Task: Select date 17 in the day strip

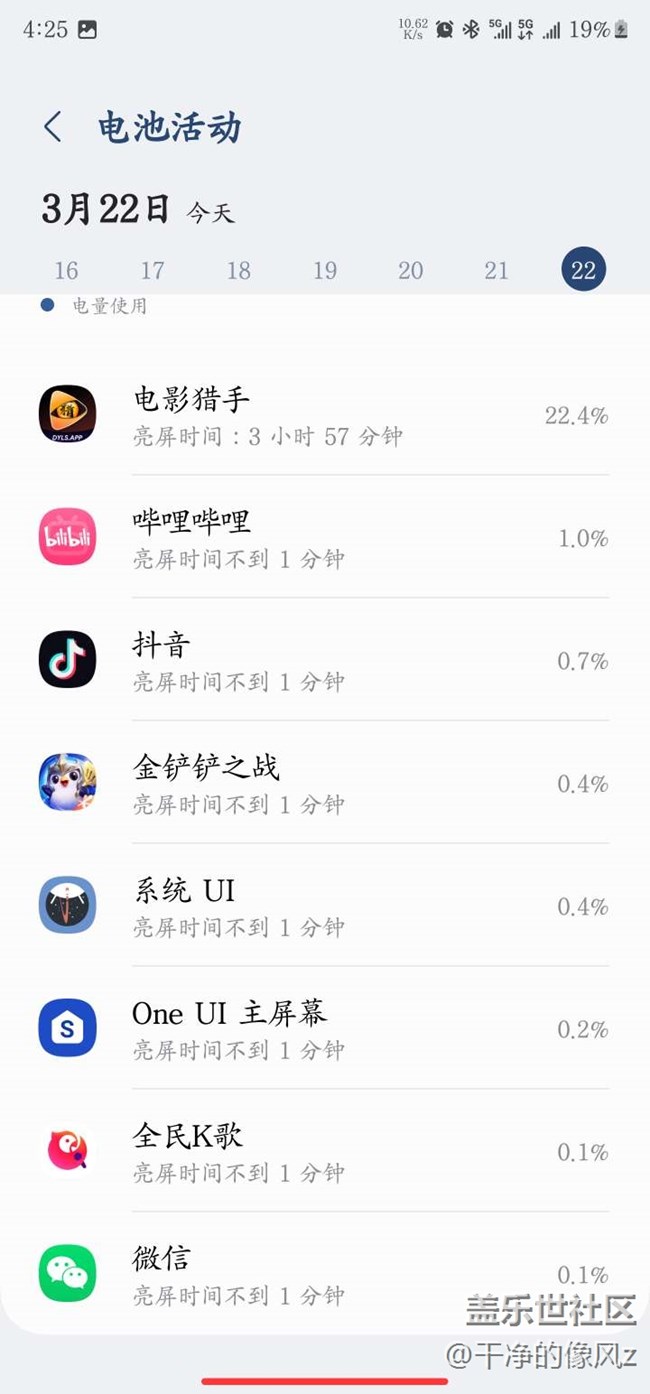Action: click(x=152, y=270)
